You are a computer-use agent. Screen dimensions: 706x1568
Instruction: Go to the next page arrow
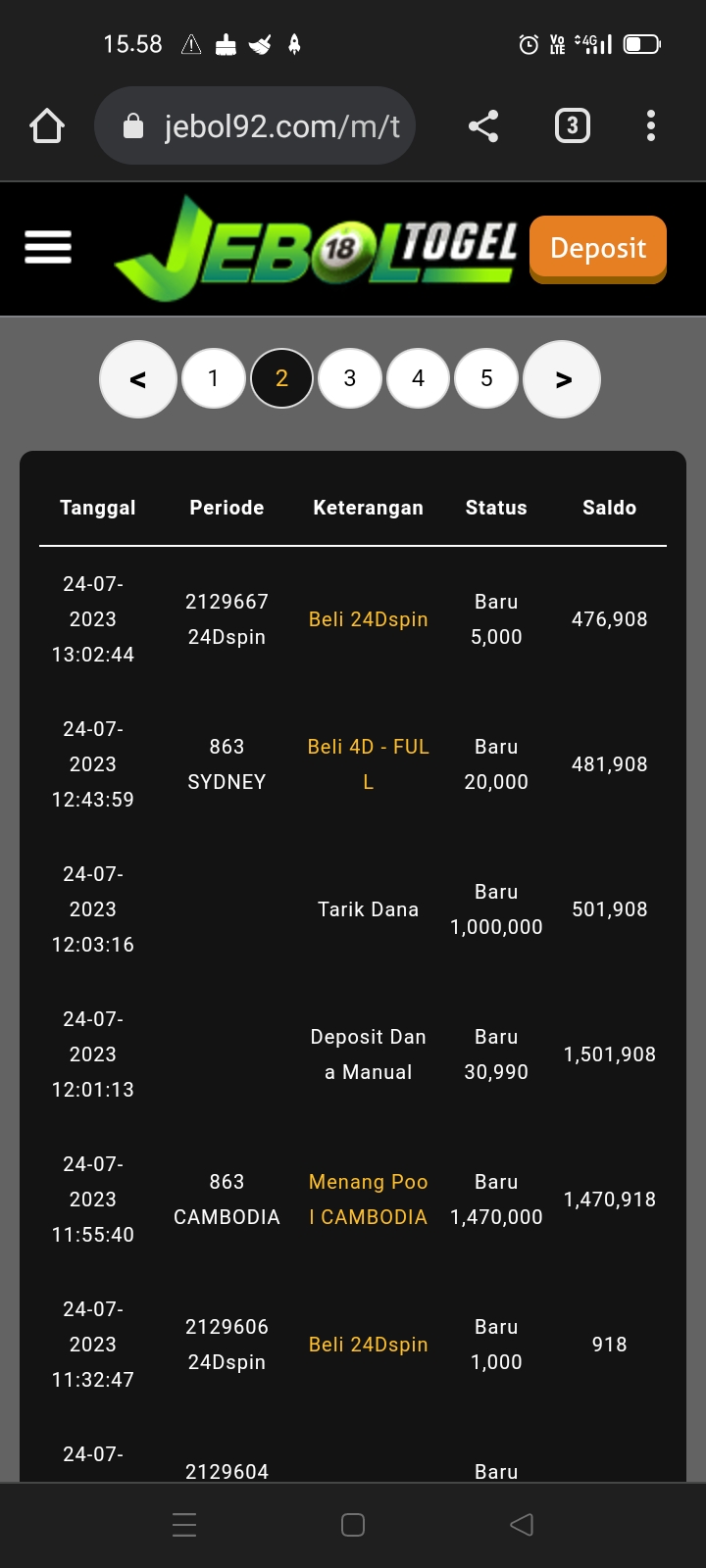click(562, 379)
